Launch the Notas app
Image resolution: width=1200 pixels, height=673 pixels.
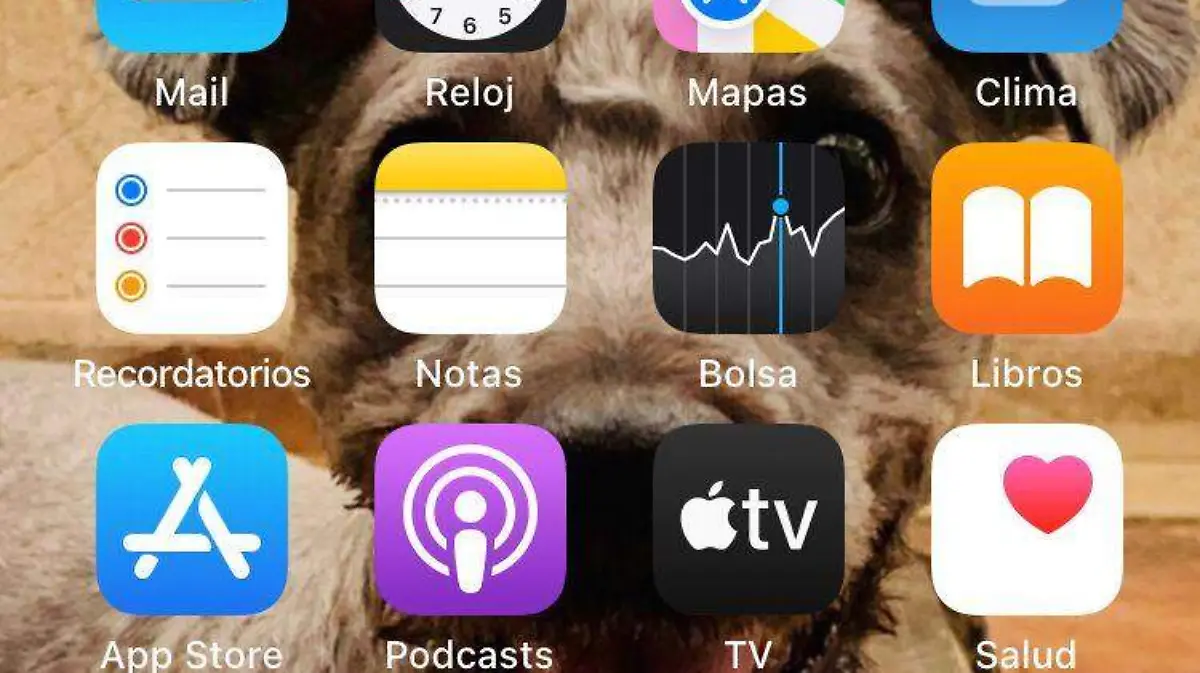point(470,238)
